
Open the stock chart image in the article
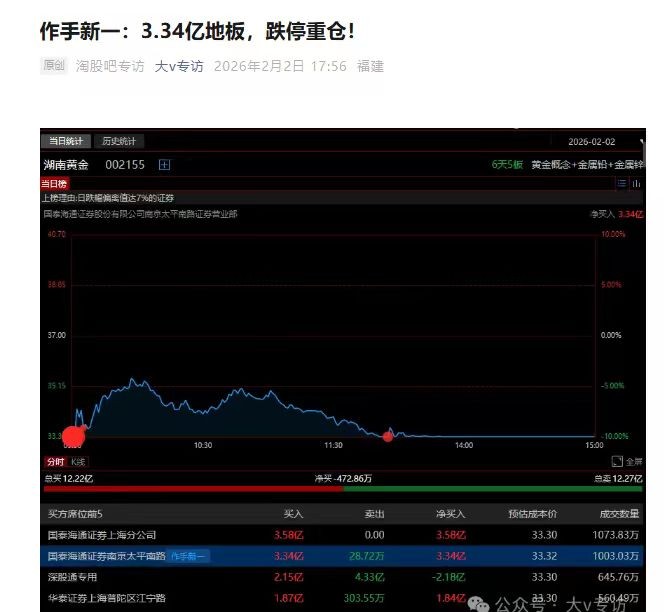point(342,370)
